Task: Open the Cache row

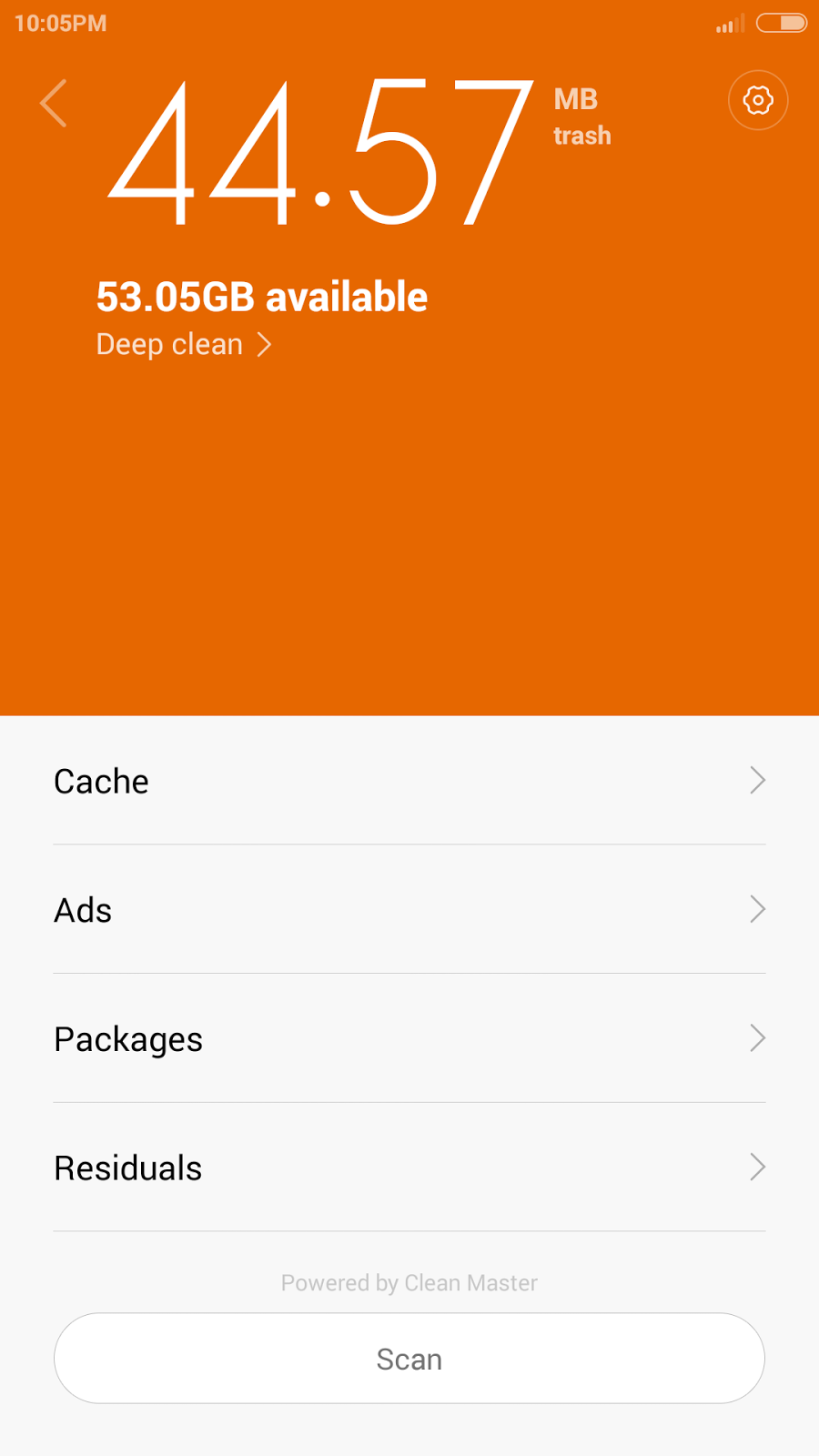Action: click(409, 781)
